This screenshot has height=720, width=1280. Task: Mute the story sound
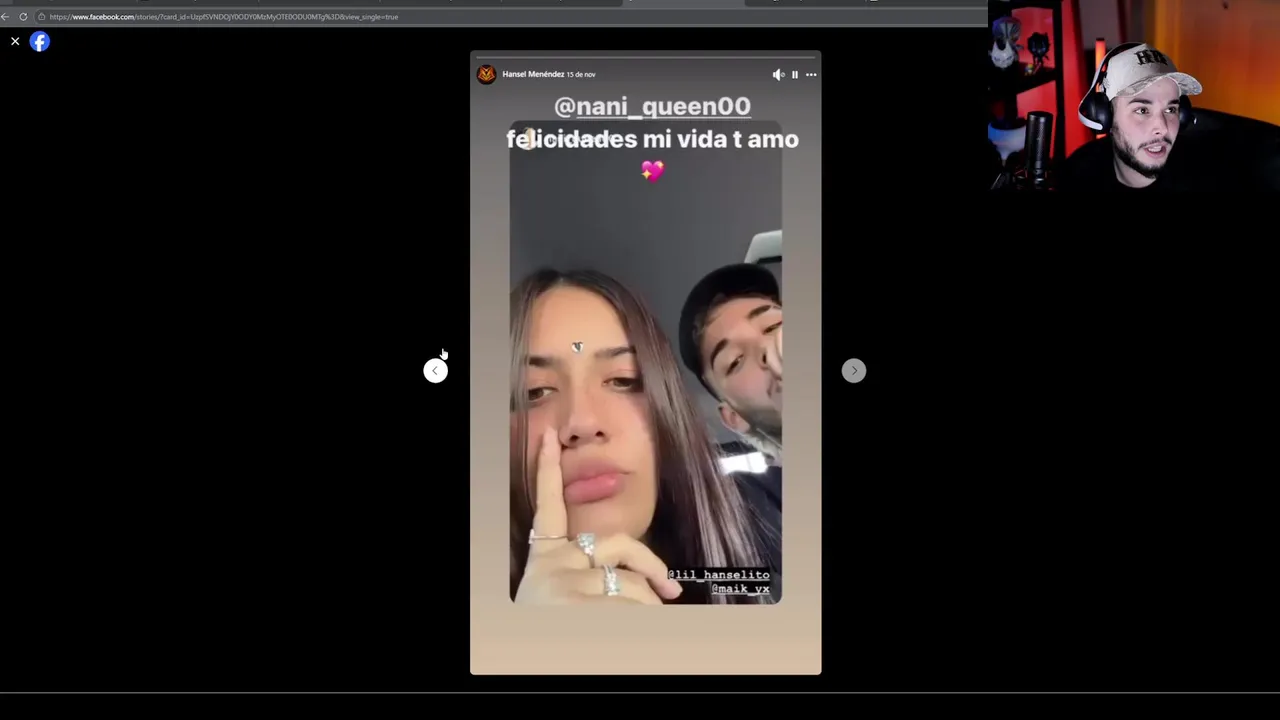[778, 74]
